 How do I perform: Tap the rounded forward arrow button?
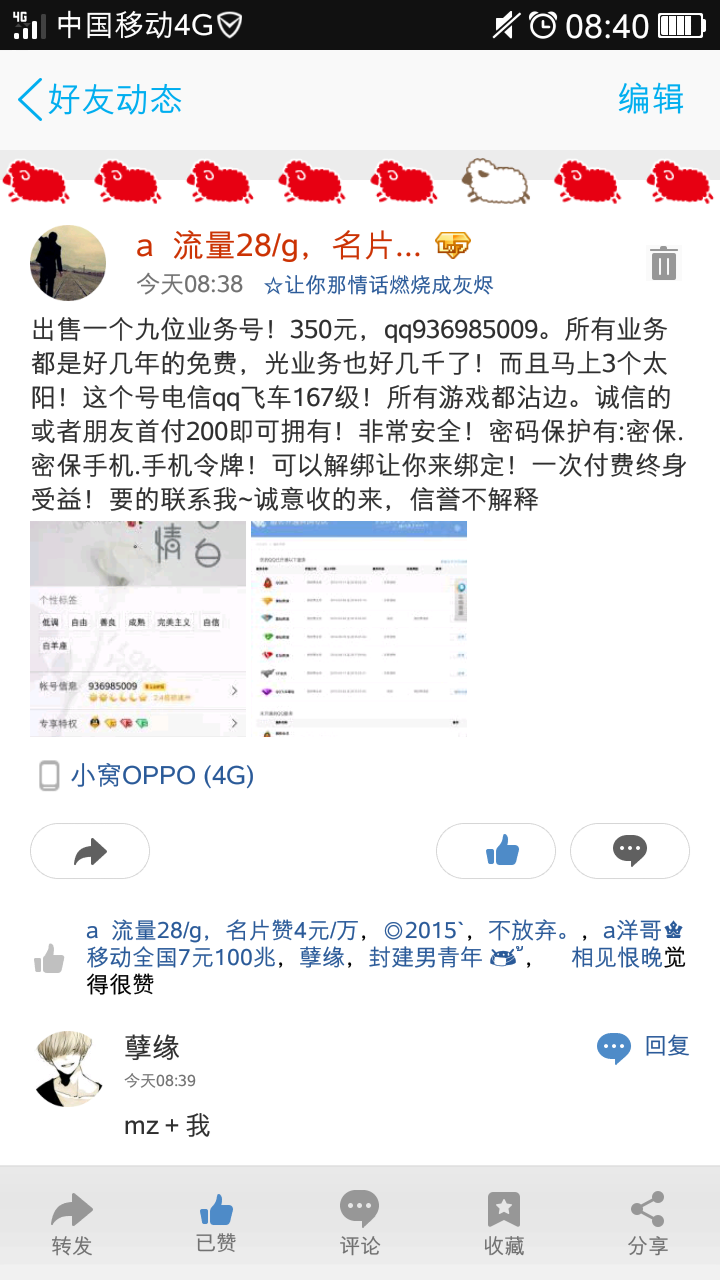(x=90, y=851)
